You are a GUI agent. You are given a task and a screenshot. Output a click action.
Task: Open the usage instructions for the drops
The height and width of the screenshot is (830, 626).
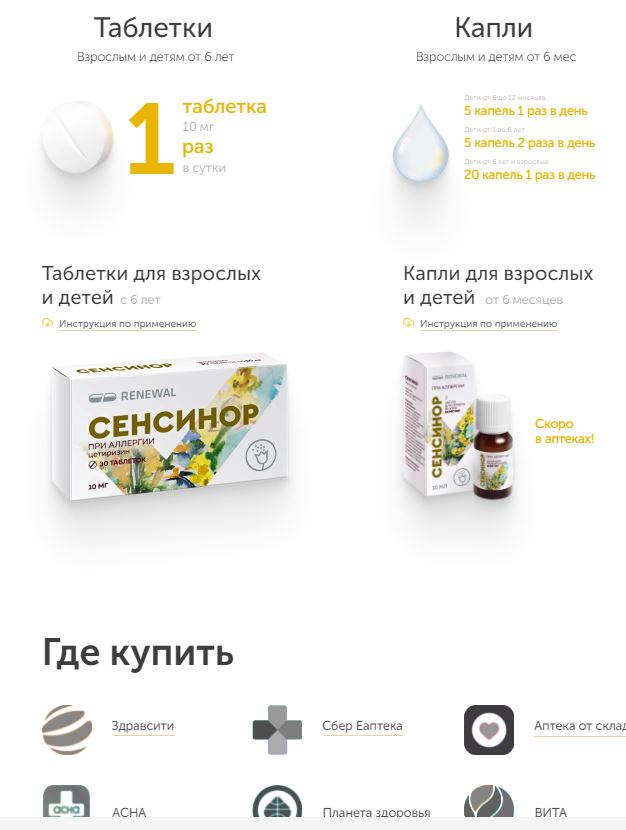[488, 324]
